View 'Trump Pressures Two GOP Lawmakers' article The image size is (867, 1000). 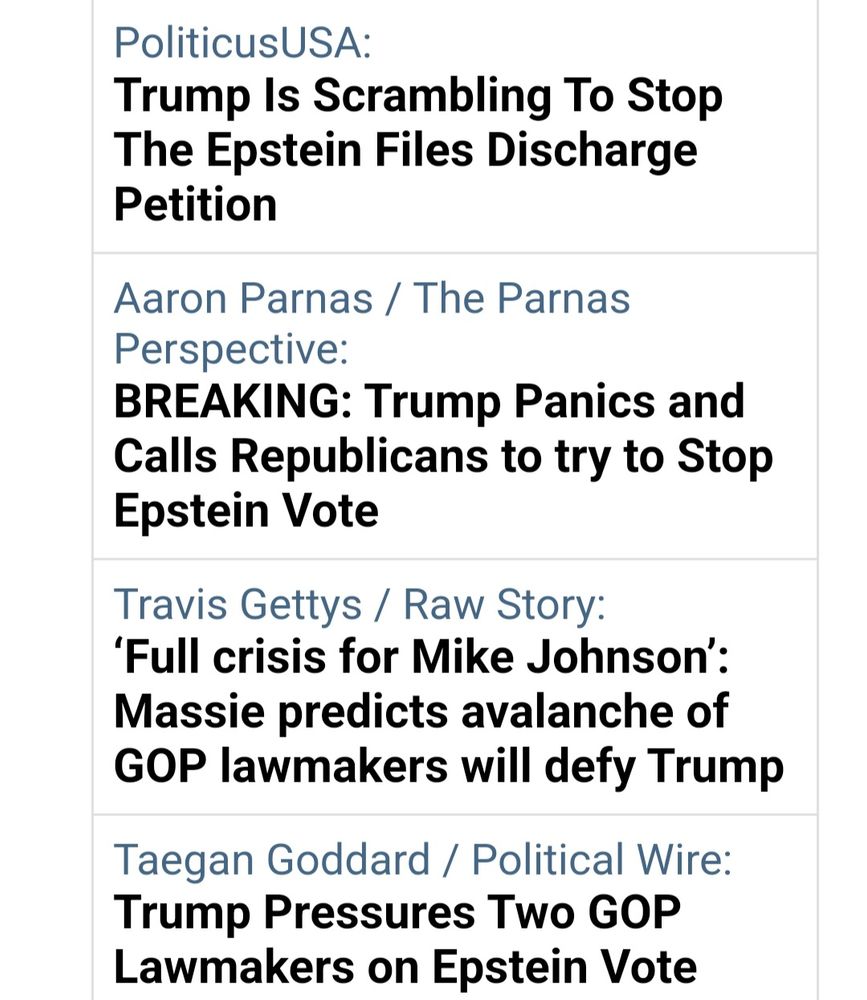(404, 940)
